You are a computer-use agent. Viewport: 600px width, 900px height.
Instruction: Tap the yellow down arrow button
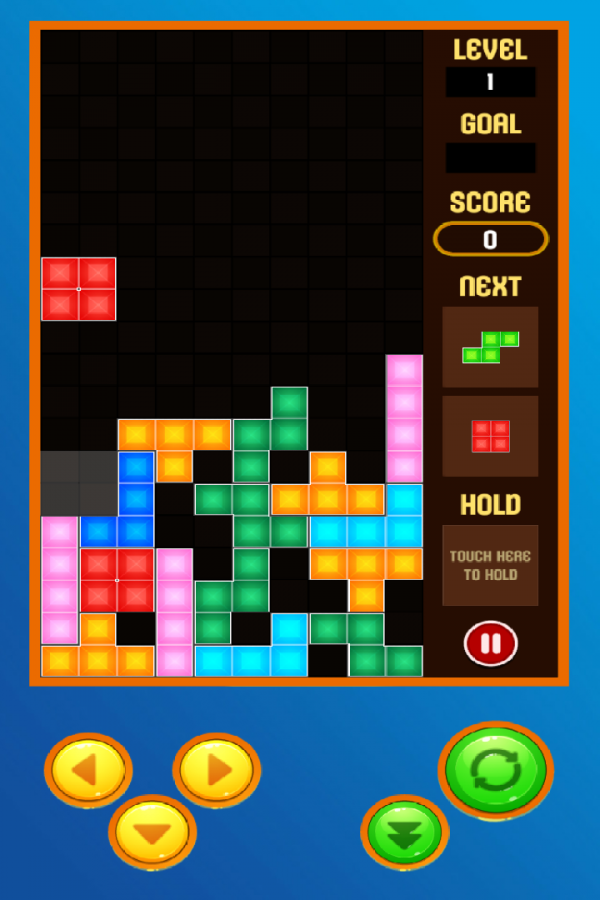pyautogui.click(x=152, y=832)
